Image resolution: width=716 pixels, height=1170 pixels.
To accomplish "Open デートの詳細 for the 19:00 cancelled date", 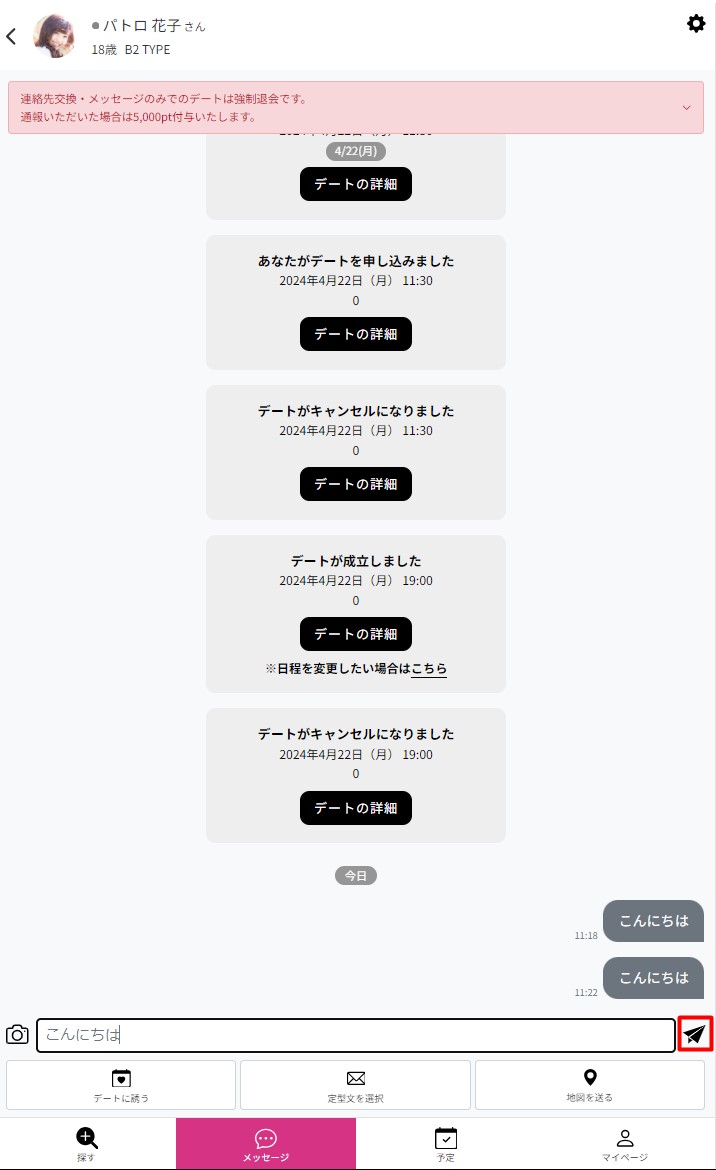I will 356,807.
